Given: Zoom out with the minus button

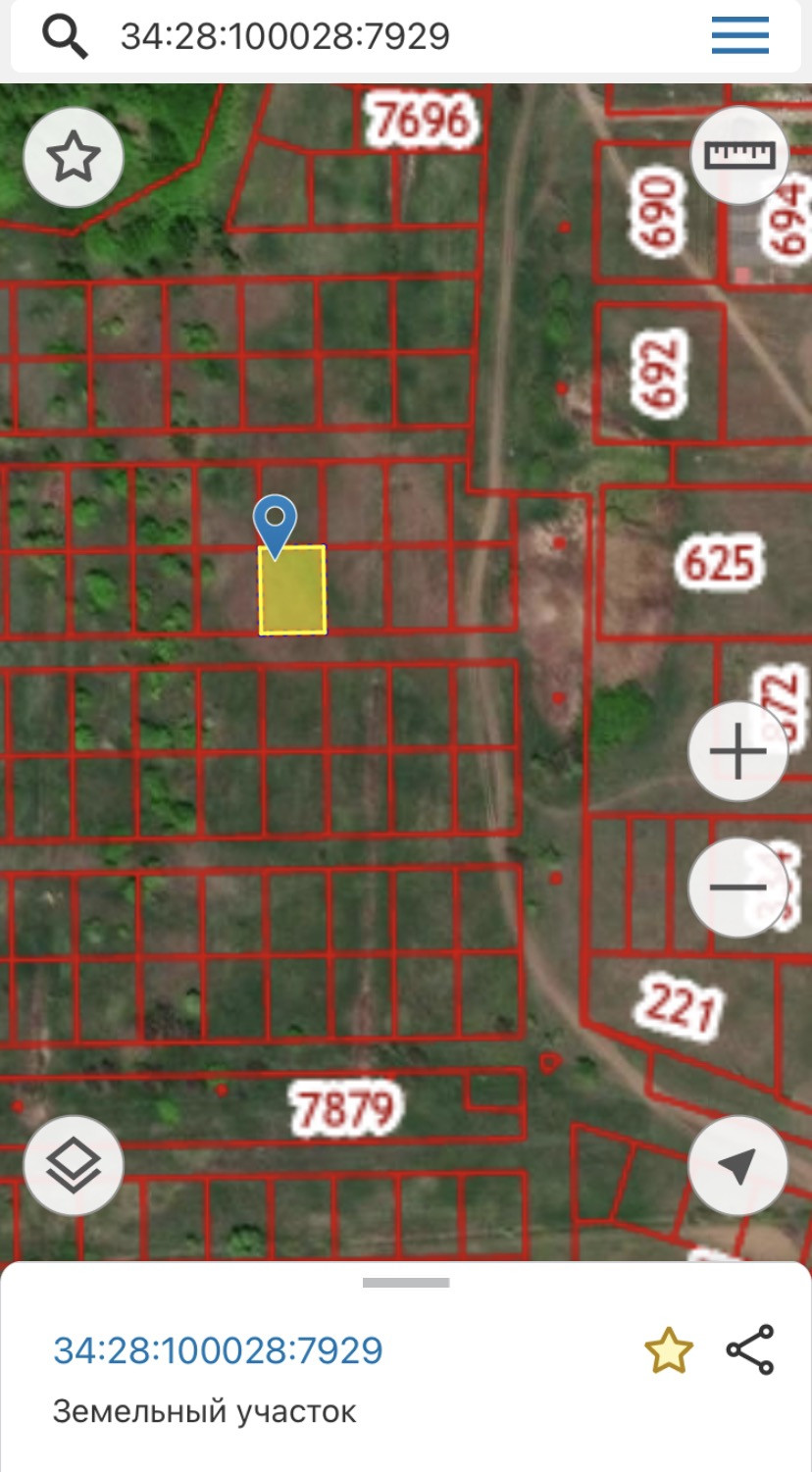Looking at the screenshot, I should click(x=737, y=888).
